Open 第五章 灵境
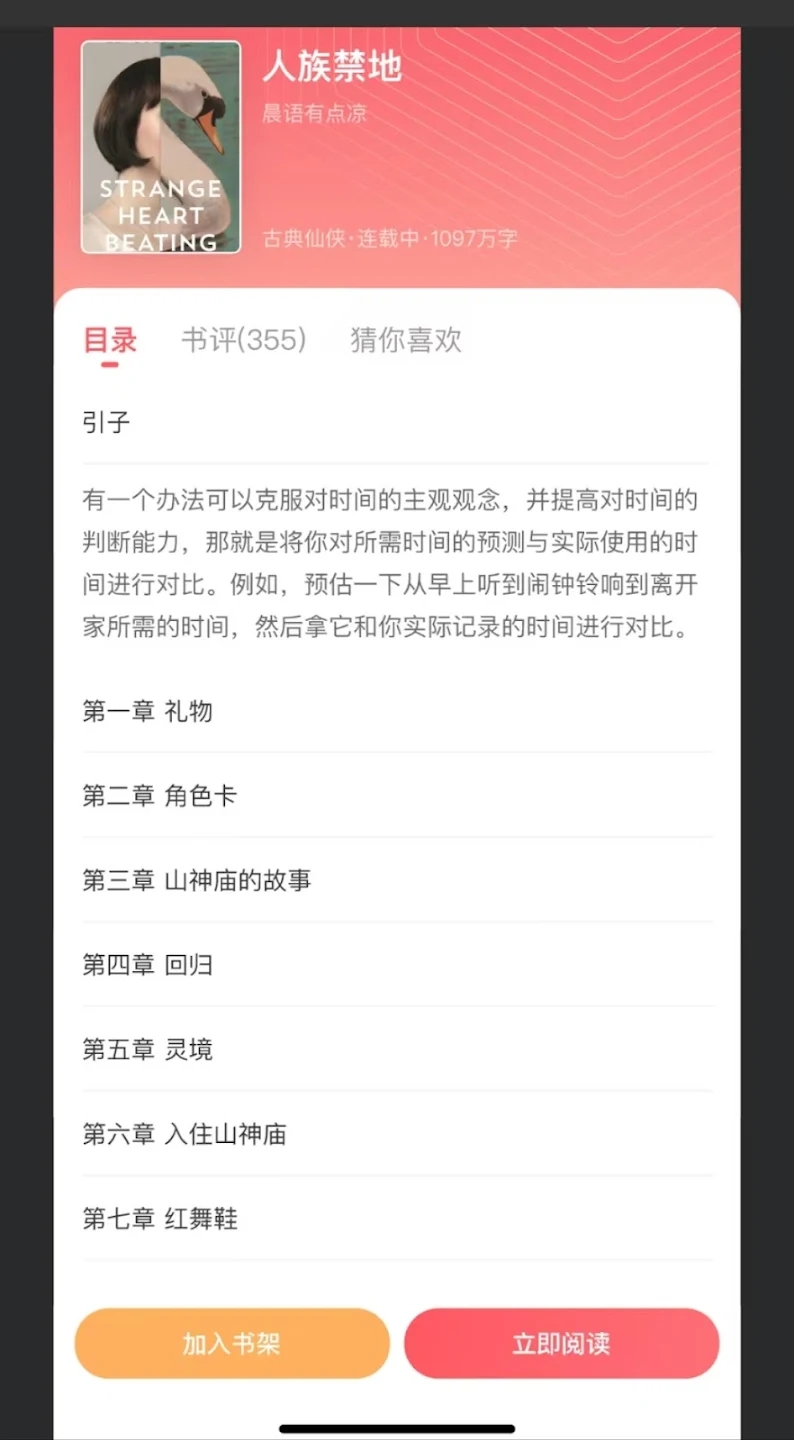The width and height of the screenshot is (794, 1440). [x=147, y=1050]
